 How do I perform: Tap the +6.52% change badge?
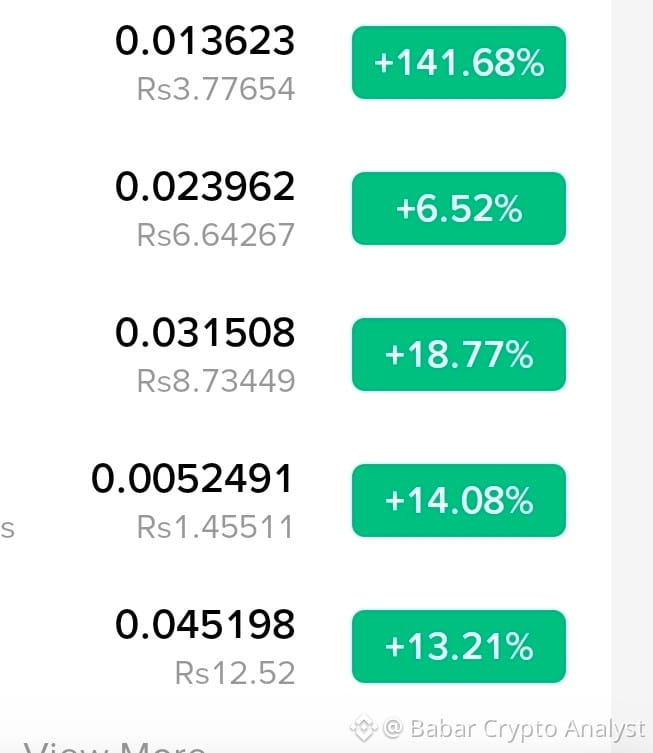pyautogui.click(x=459, y=208)
